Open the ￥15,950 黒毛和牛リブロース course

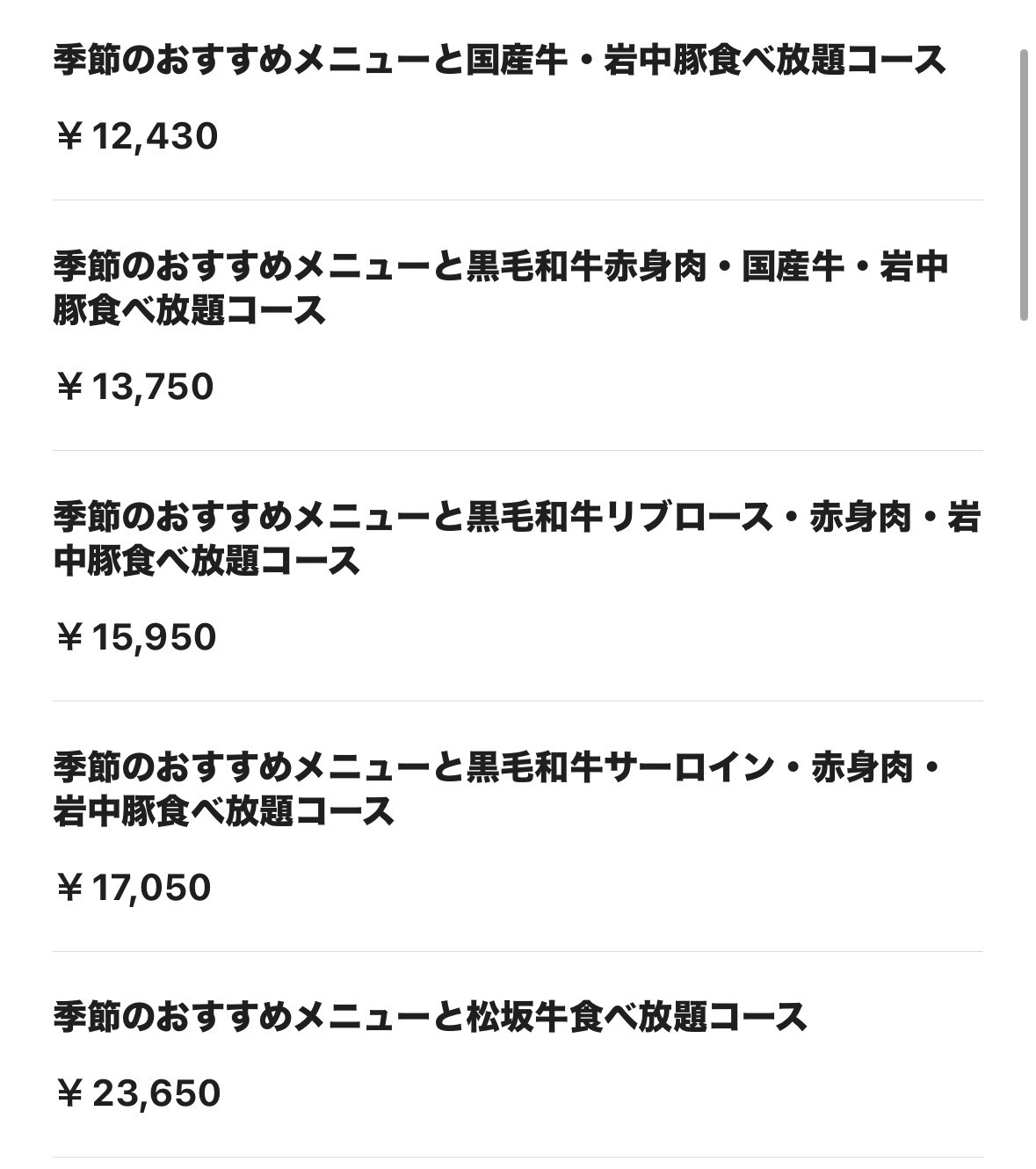coord(518,576)
